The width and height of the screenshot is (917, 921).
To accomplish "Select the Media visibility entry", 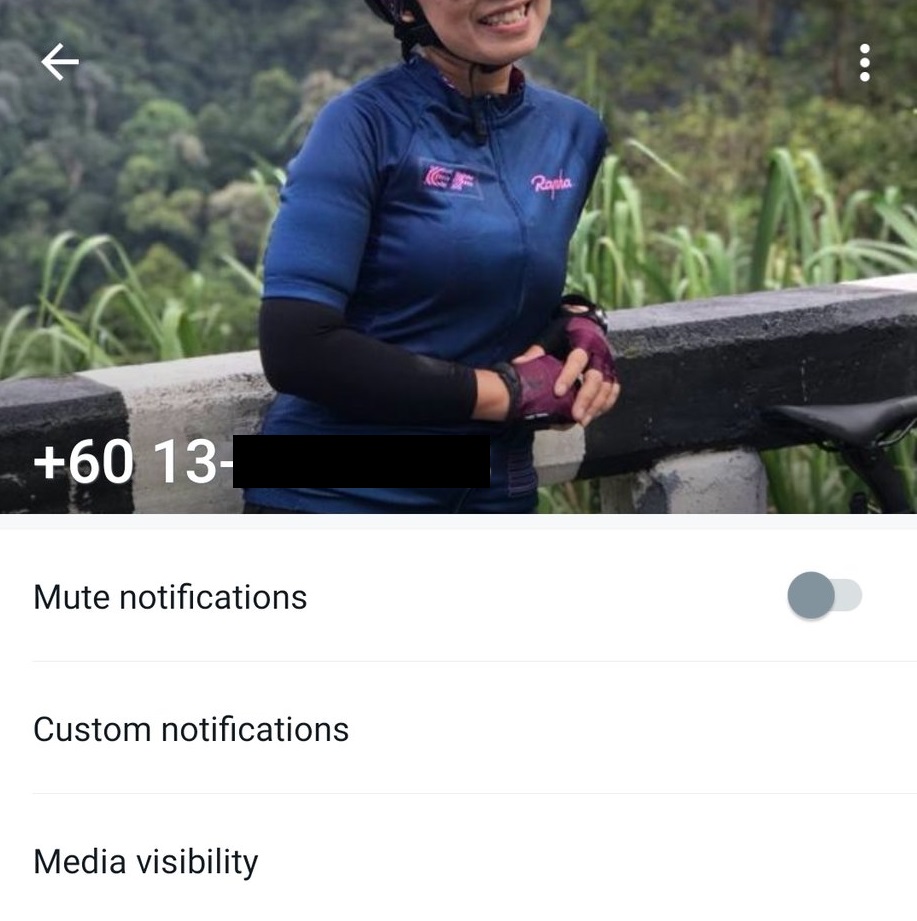I will tap(144, 861).
